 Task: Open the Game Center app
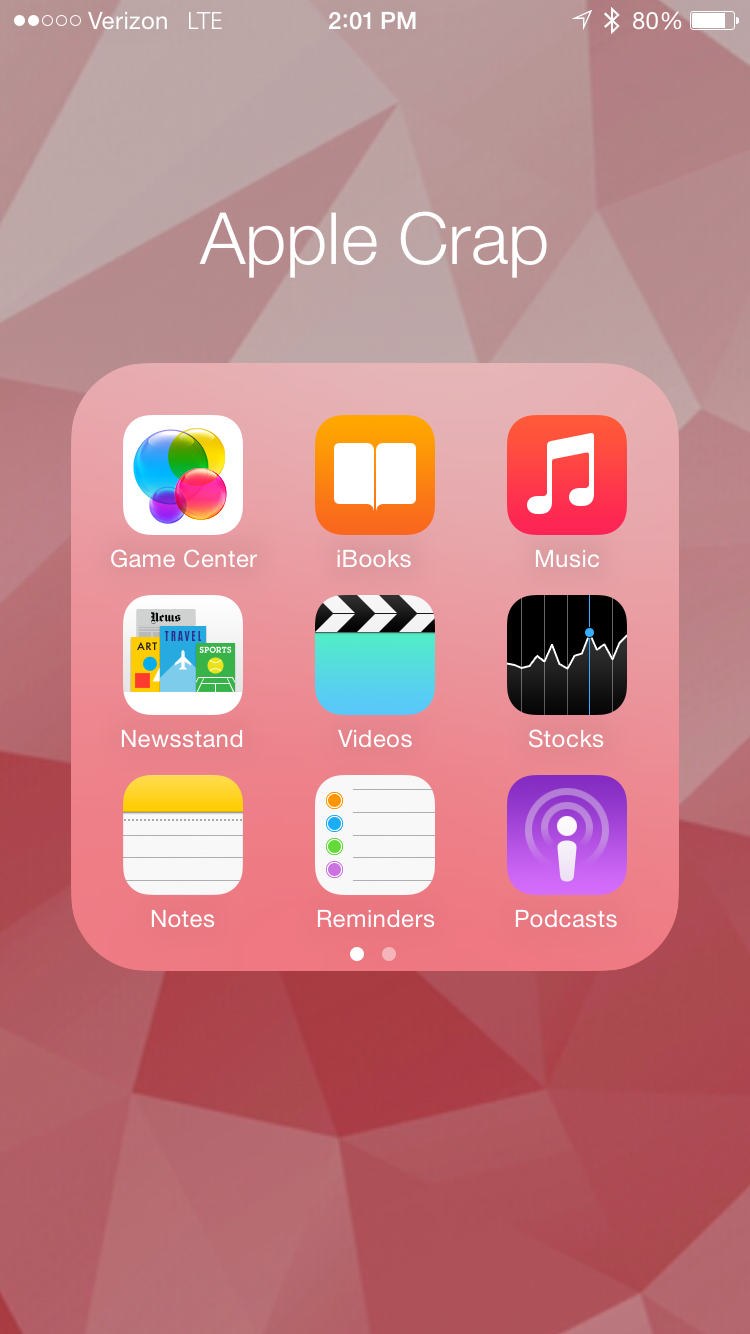coord(183,475)
